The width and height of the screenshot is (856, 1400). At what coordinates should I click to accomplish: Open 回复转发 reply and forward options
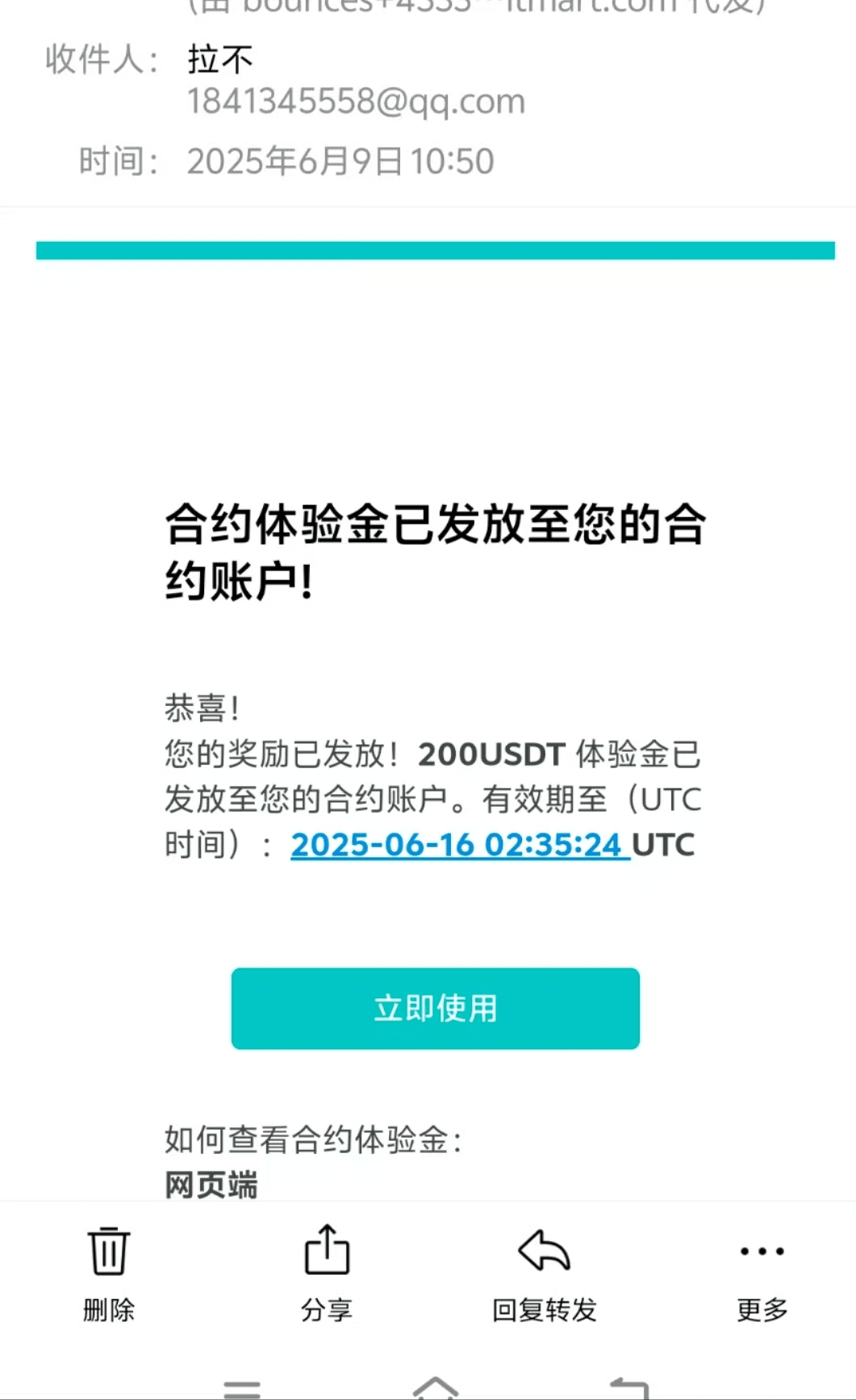545,1273
